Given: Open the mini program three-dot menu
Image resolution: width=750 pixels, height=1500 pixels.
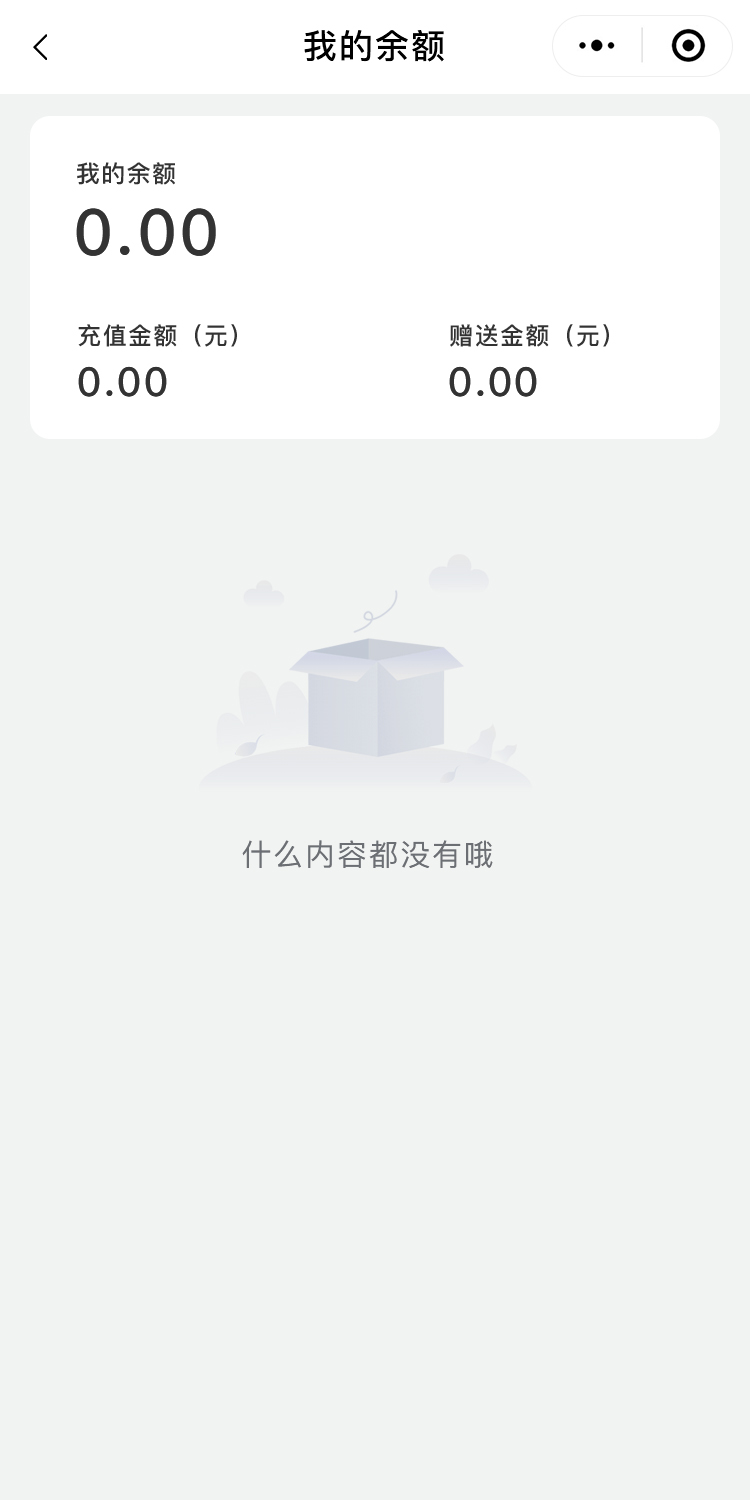Looking at the screenshot, I should pos(597,46).
